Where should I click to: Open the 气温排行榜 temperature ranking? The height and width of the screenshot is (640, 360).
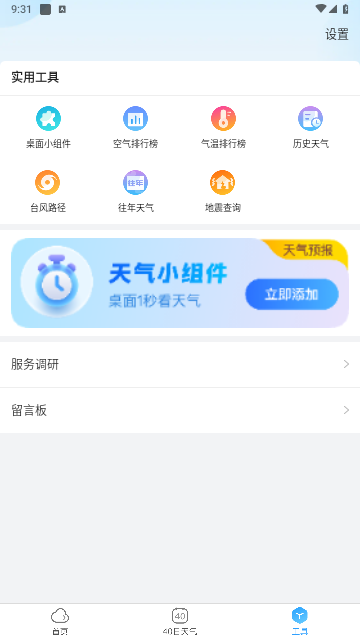tap(223, 127)
